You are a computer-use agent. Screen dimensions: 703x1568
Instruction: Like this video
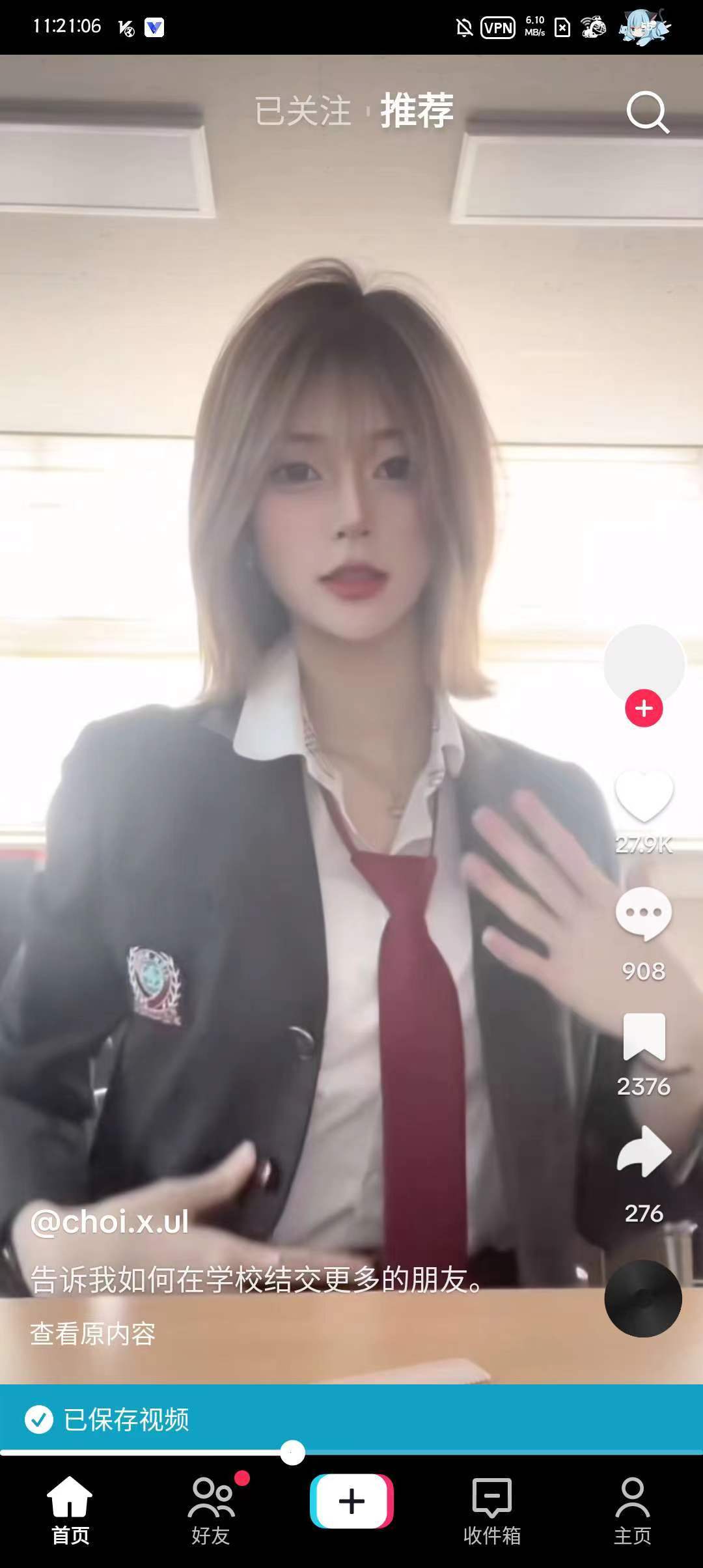pyautogui.click(x=644, y=796)
